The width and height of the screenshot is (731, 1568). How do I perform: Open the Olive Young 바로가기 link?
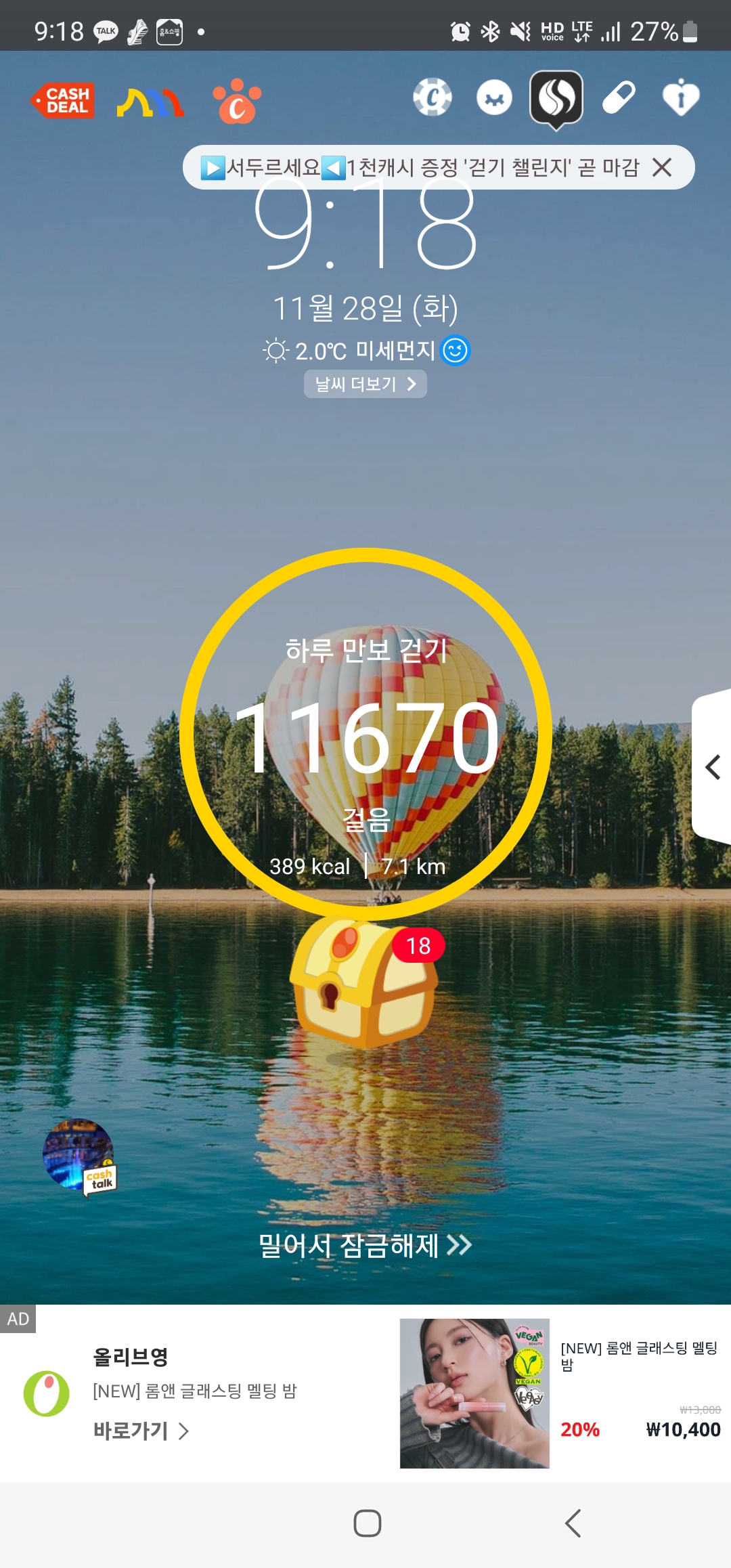pyautogui.click(x=141, y=1431)
